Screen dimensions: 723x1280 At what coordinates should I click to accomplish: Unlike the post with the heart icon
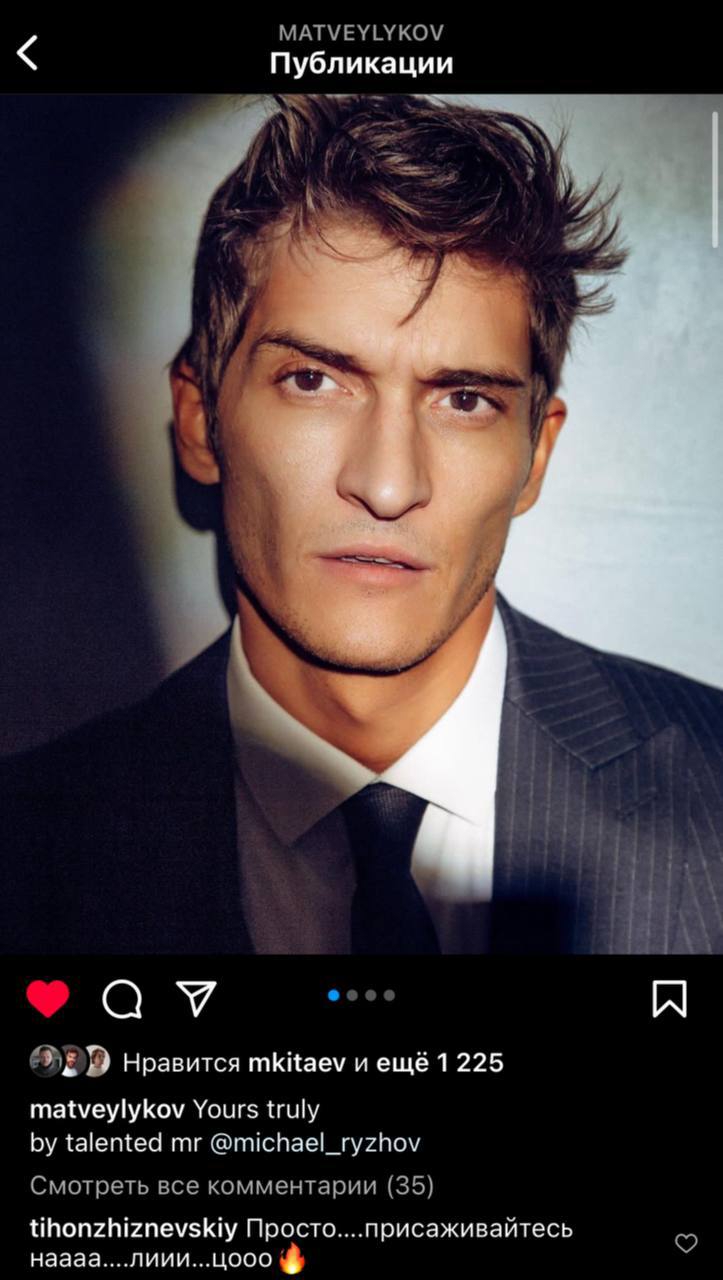tap(48, 998)
